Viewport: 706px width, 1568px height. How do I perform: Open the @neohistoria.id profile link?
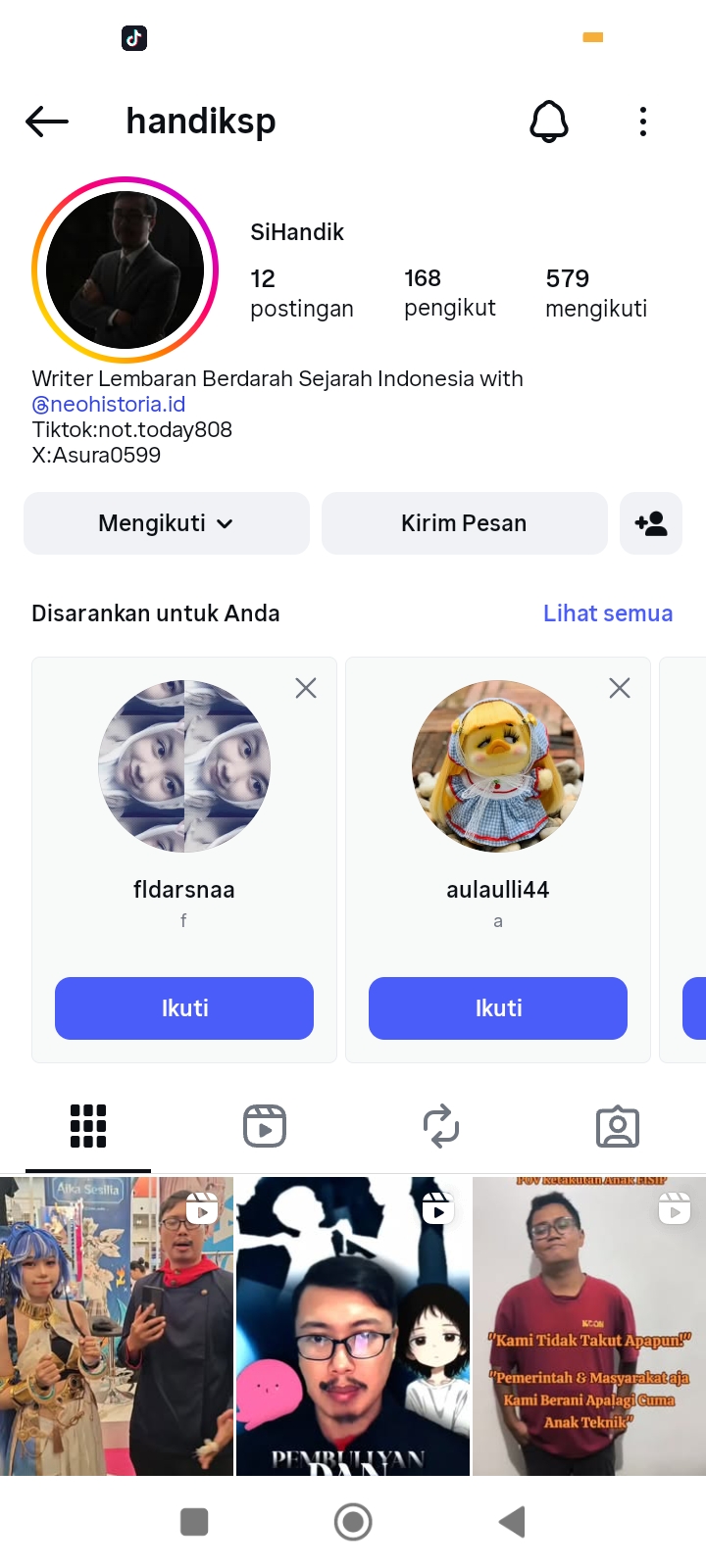[x=109, y=404]
